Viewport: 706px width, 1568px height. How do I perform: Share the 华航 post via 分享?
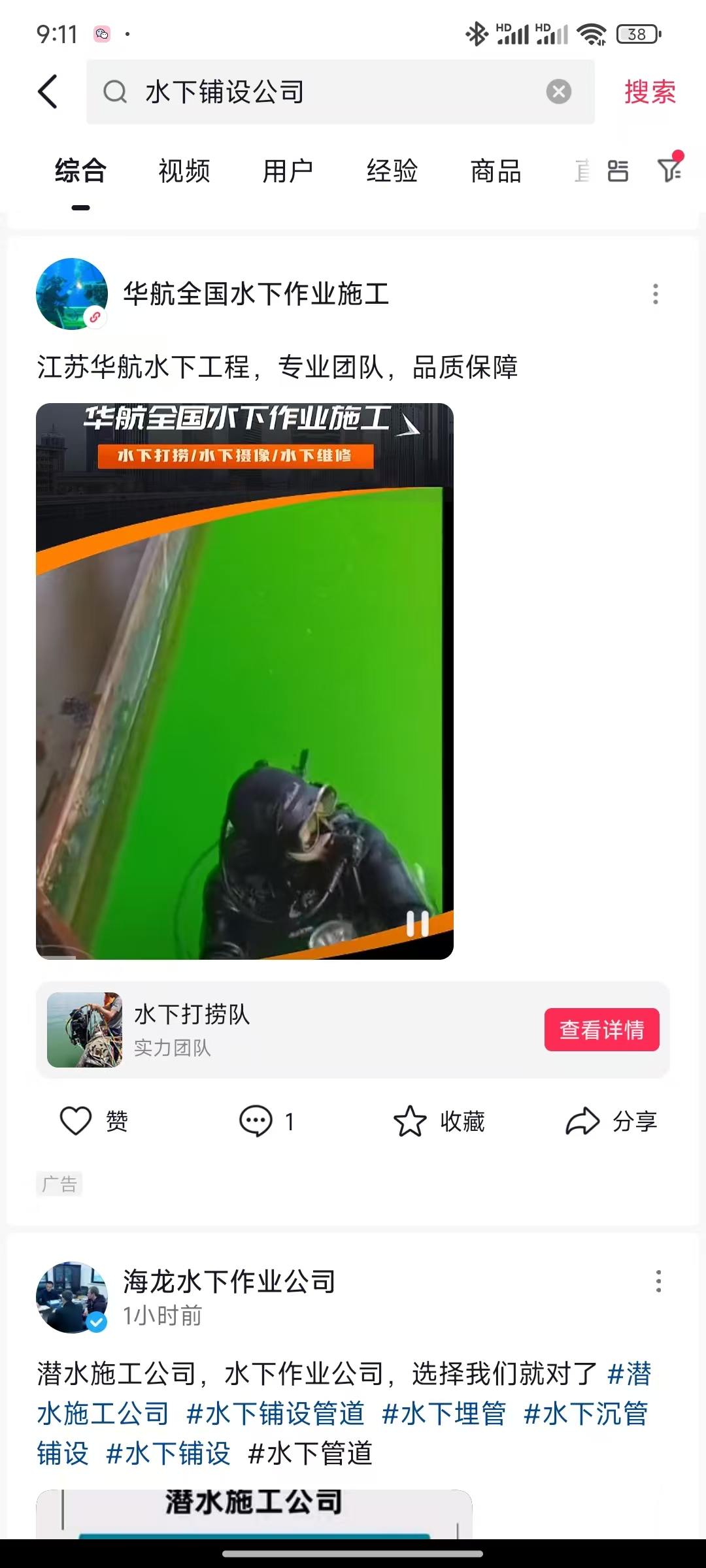point(611,1121)
